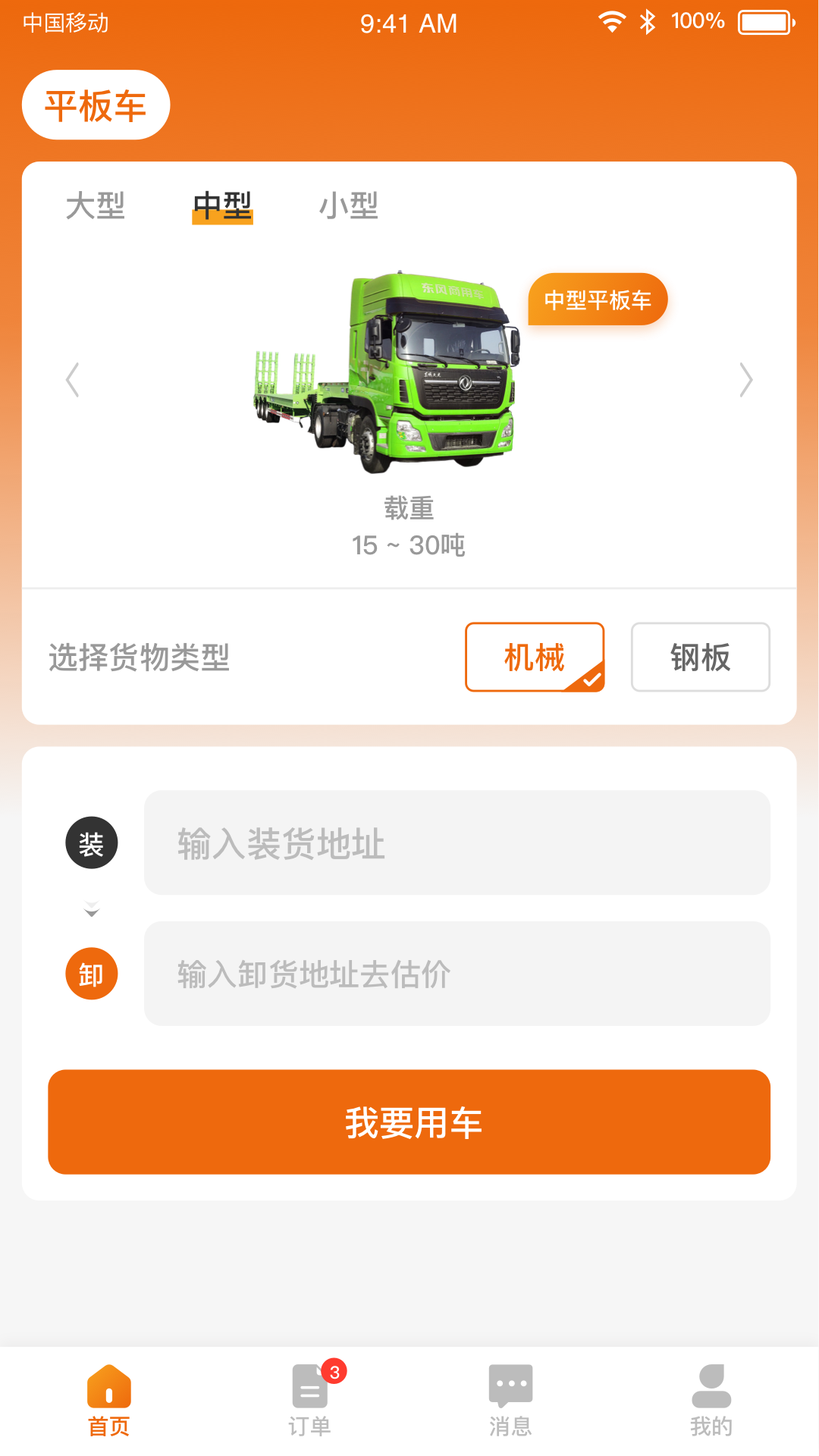819x1456 pixels.
Task: Enter the loading address field
Action: 457,843
